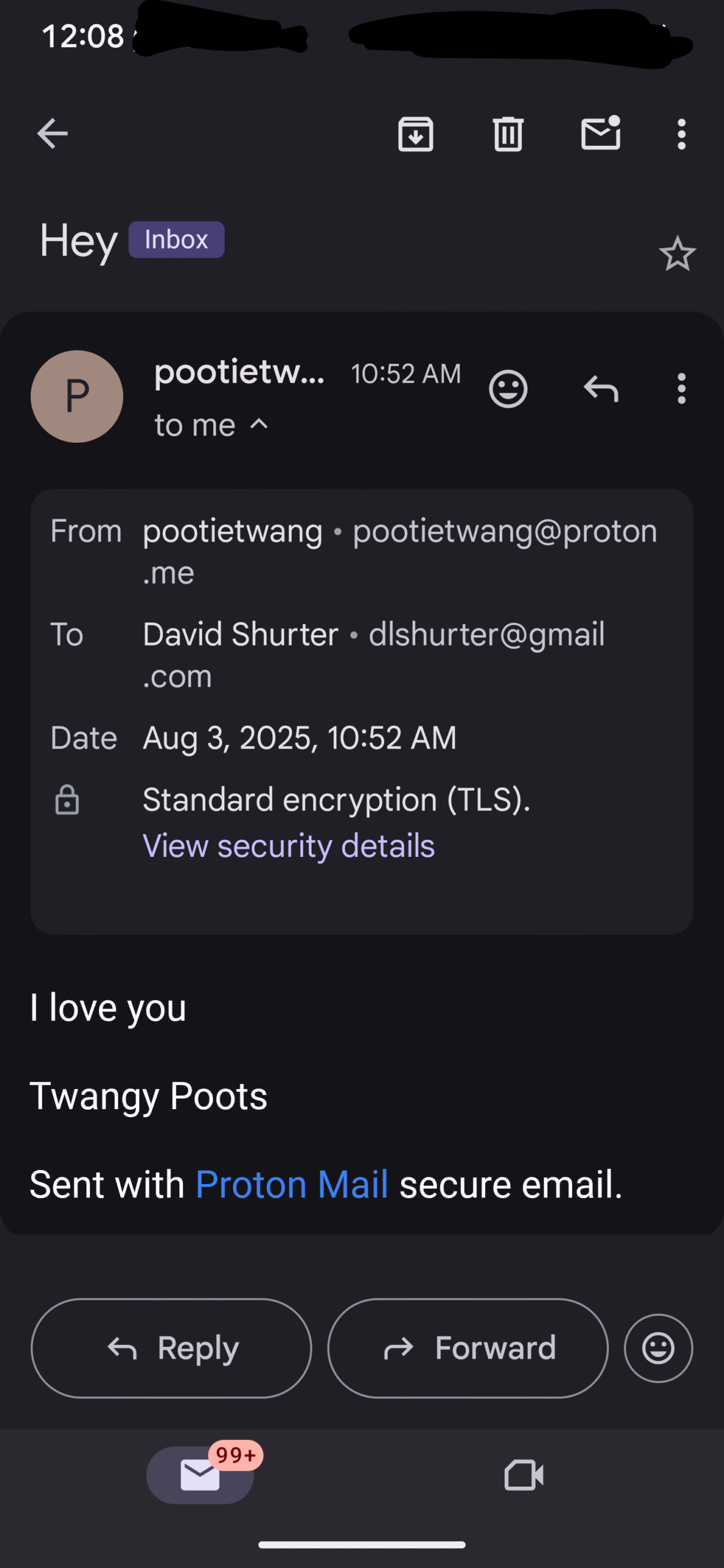Go back to the inbox list
The image size is (724, 1568).
[52, 134]
